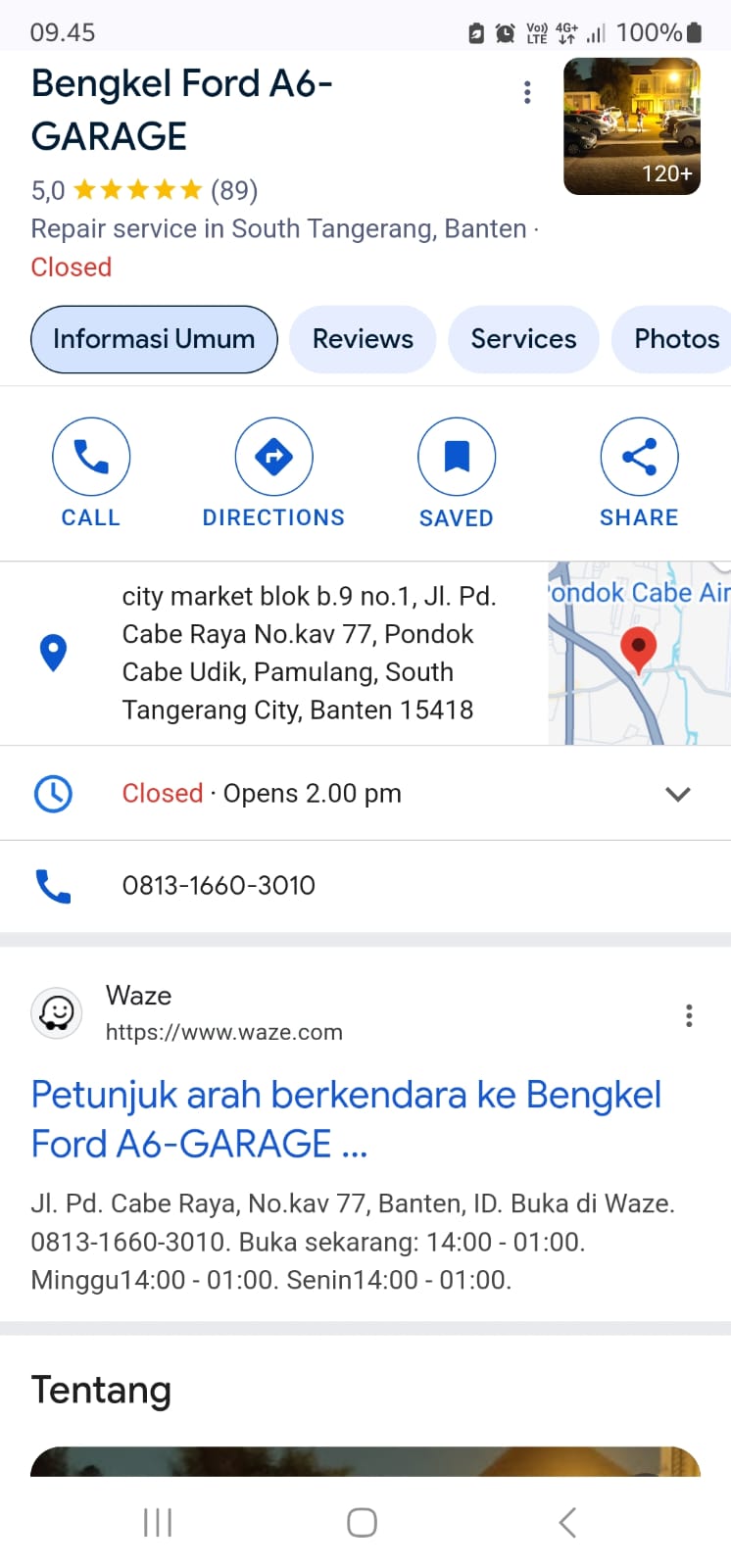Open the Waze result overflow menu
This screenshot has height=1568, width=731.
[689, 1015]
